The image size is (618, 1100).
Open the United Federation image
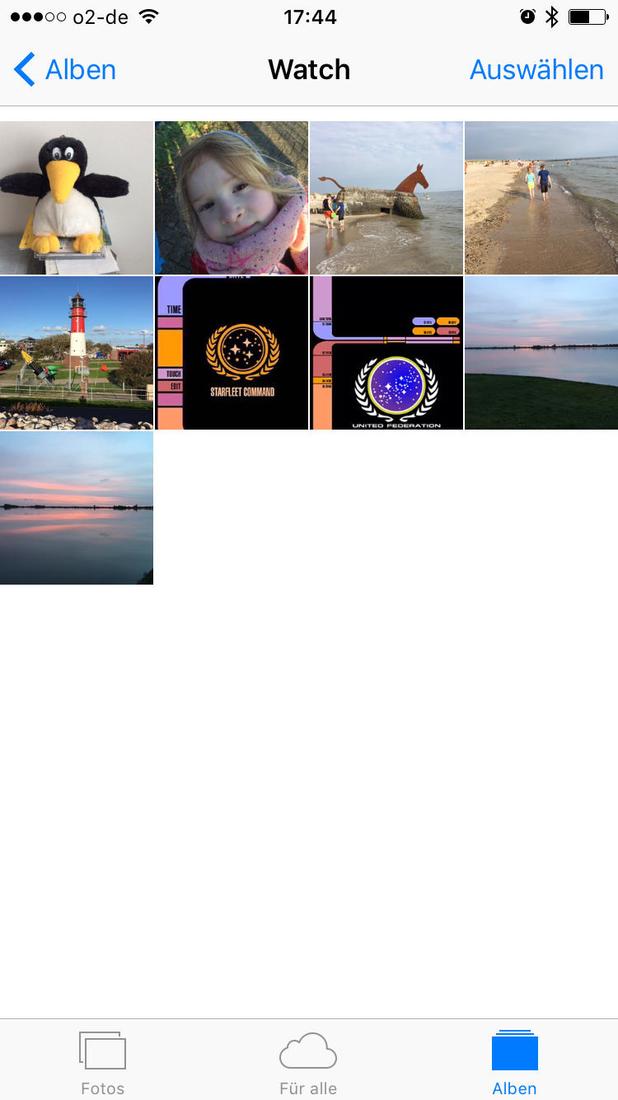coord(386,353)
